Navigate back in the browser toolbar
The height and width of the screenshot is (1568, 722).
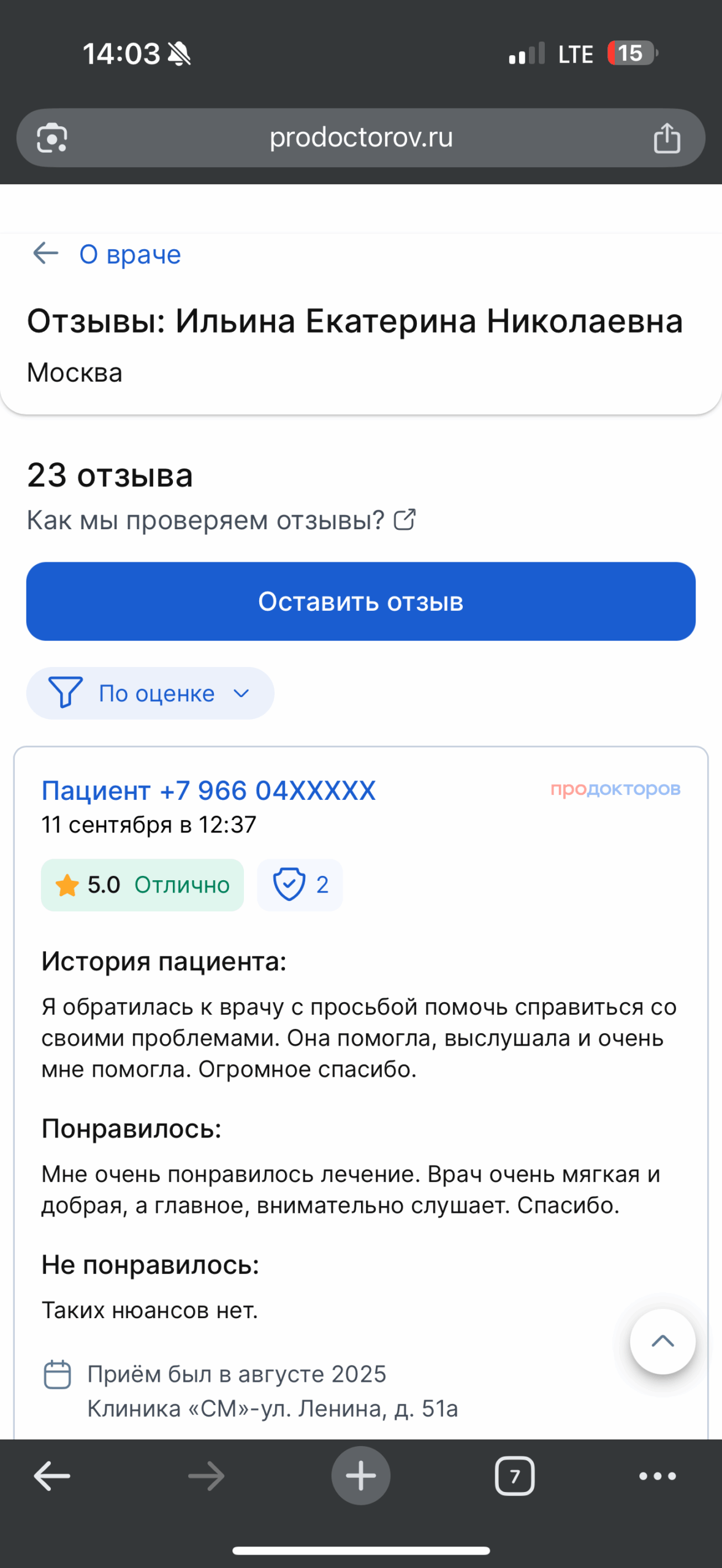tap(52, 1476)
